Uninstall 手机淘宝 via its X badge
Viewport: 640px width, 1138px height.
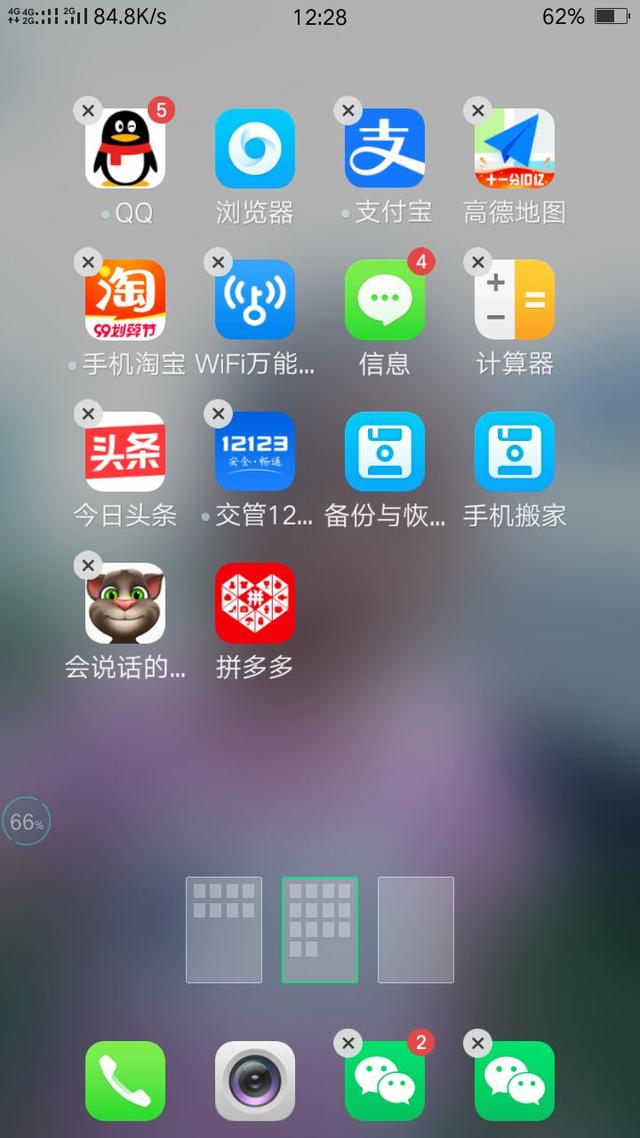tap(88, 263)
